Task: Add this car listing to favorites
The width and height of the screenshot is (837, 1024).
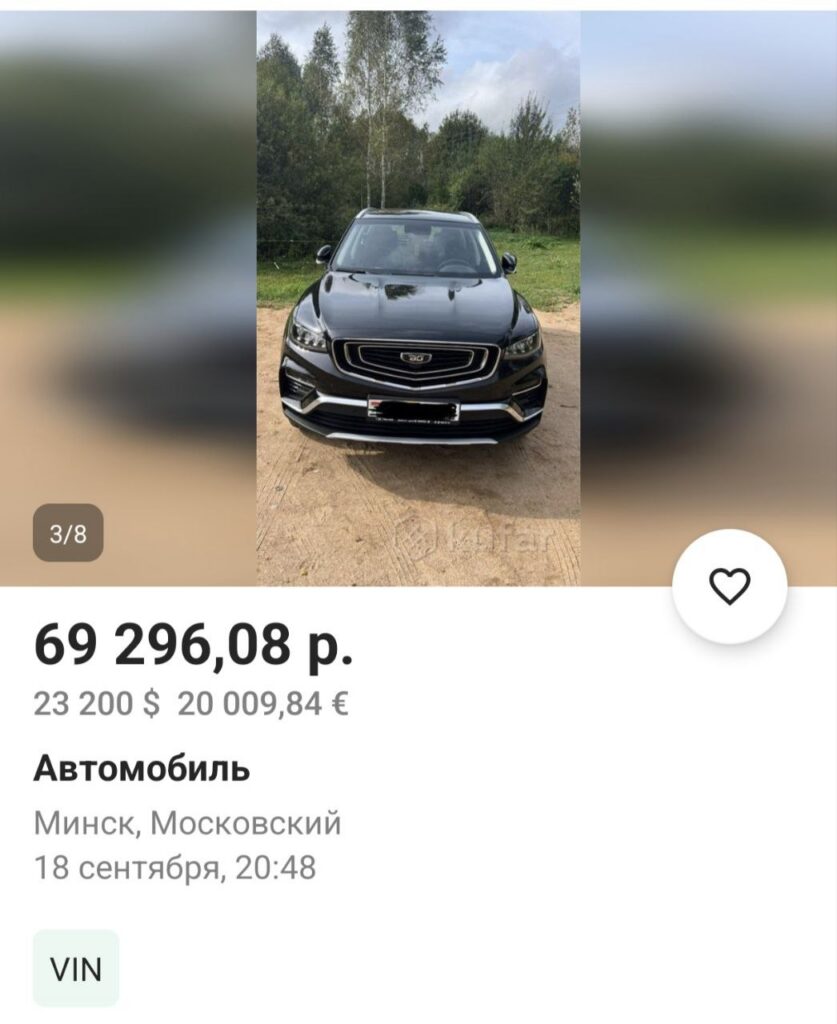Action: [x=729, y=586]
